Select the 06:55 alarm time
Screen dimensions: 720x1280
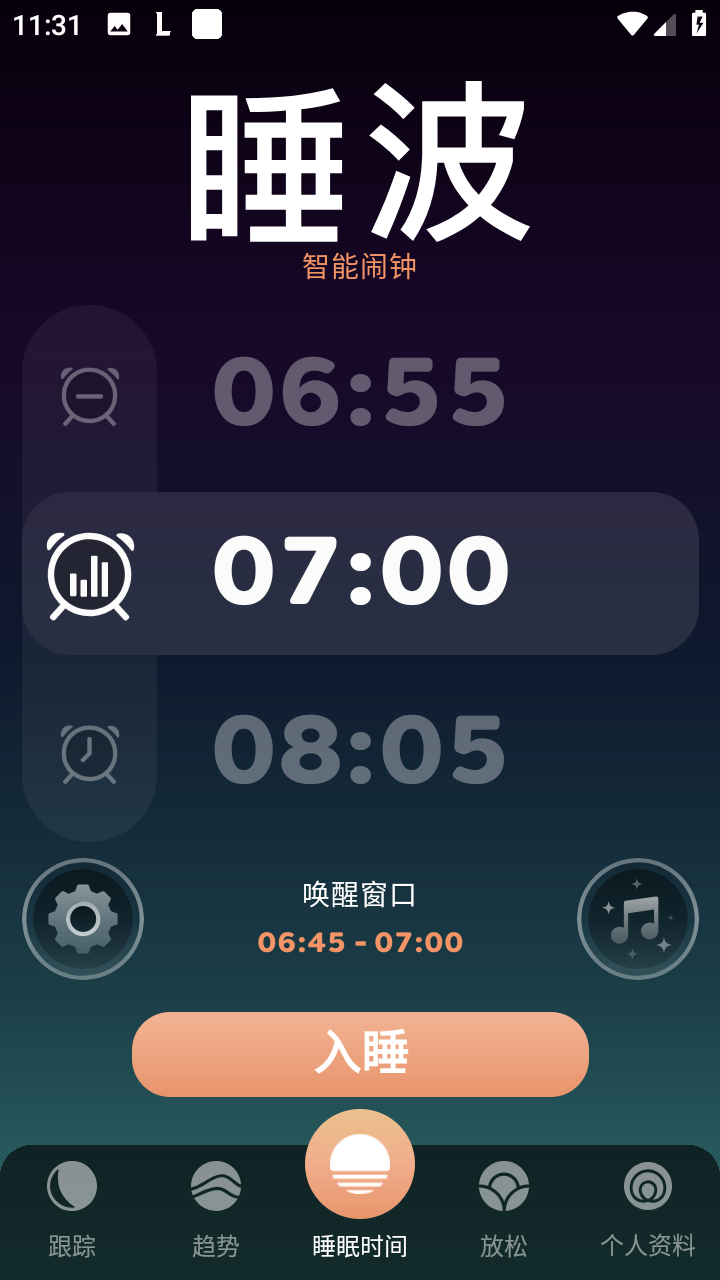(x=360, y=392)
